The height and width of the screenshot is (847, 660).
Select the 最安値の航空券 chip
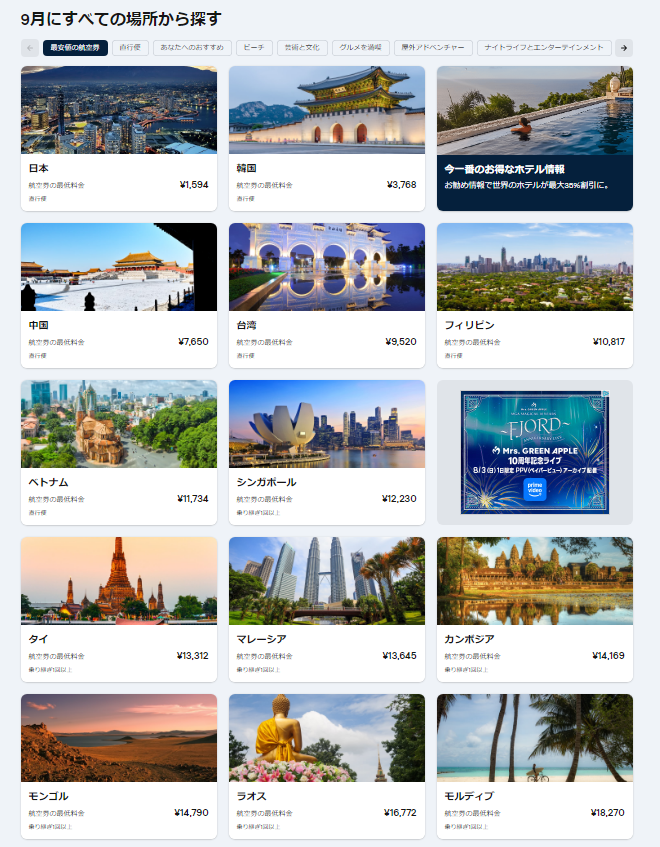coord(75,47)
